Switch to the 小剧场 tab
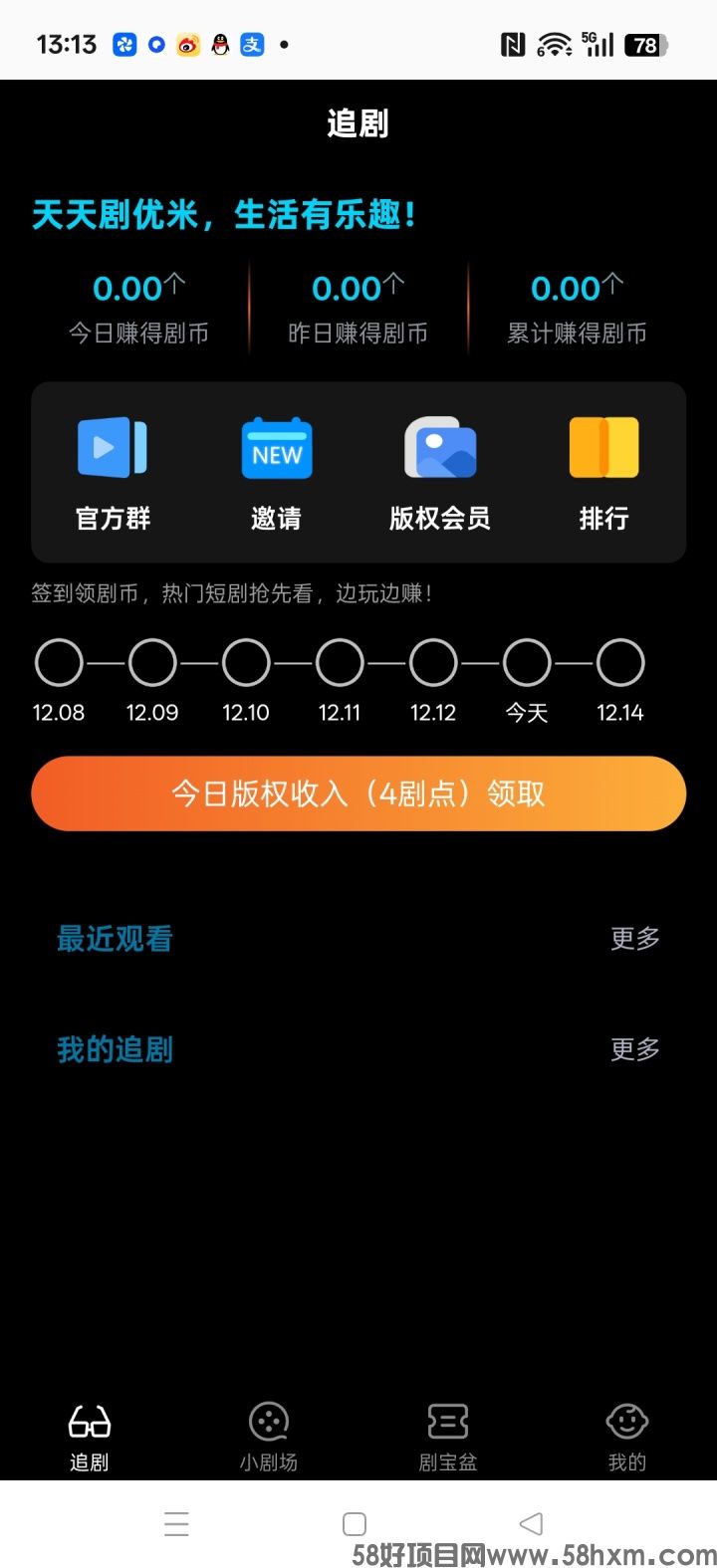This screenshot has height=1568, width=717. click(x=269, y=1437)
